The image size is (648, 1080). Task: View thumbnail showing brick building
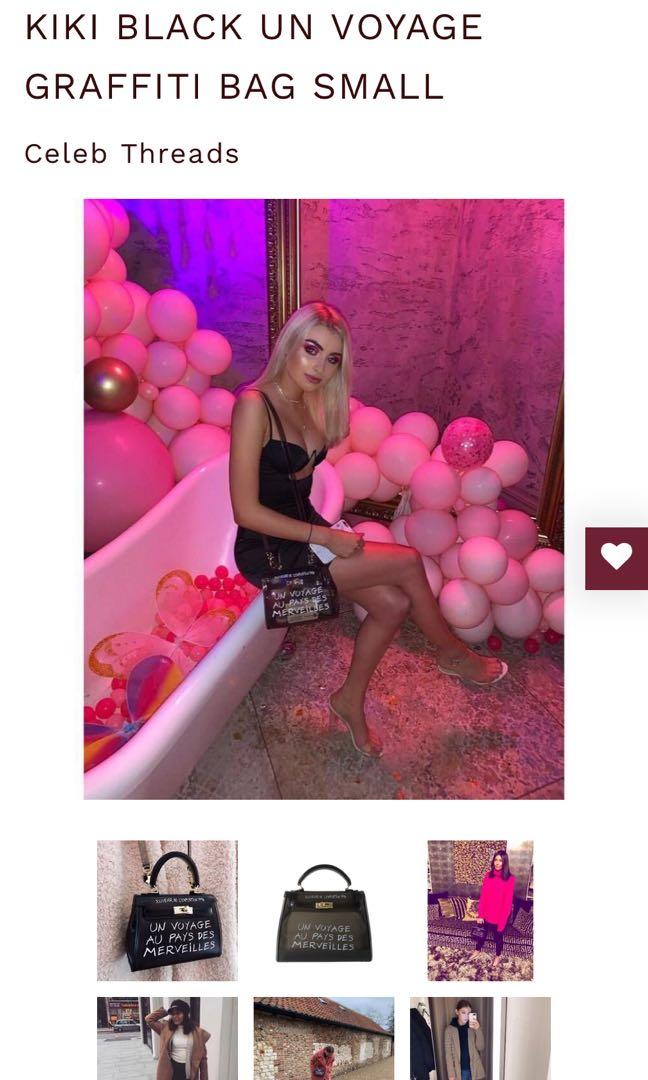click(323, 1037)
